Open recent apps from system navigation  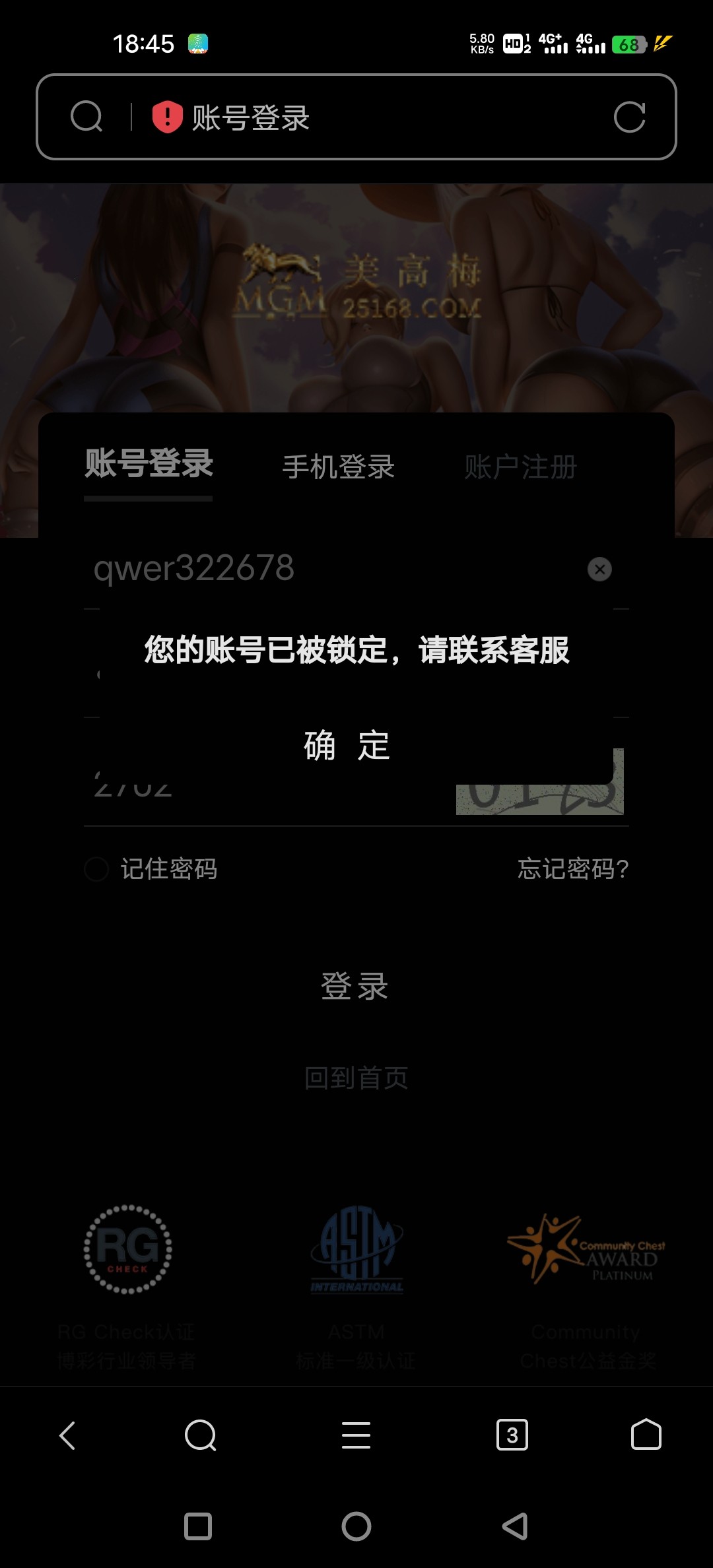pos(198,1526)
